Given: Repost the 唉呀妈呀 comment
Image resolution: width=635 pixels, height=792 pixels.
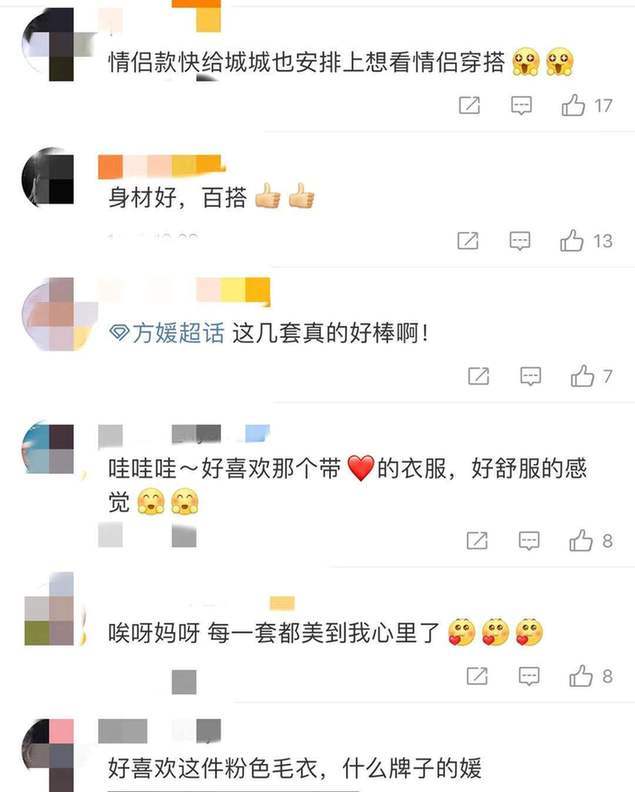Looking at the screenshot, I should point(478,677).
